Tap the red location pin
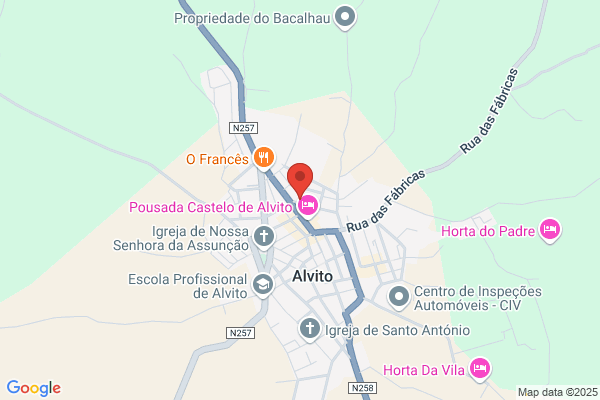This screenshot has width=600, height=400. pyautogui.click(x=300, y=179)
